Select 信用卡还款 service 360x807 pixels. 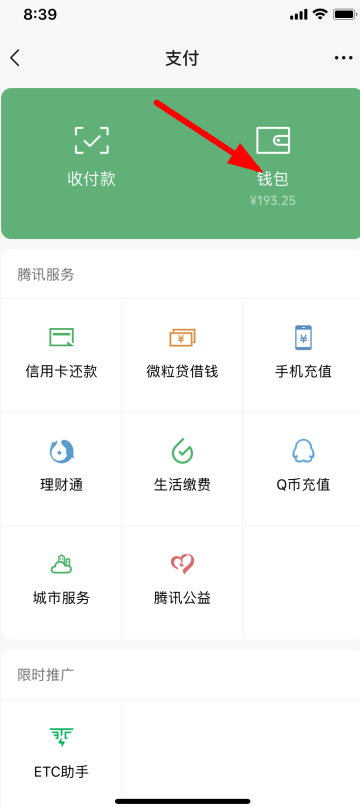61,355
